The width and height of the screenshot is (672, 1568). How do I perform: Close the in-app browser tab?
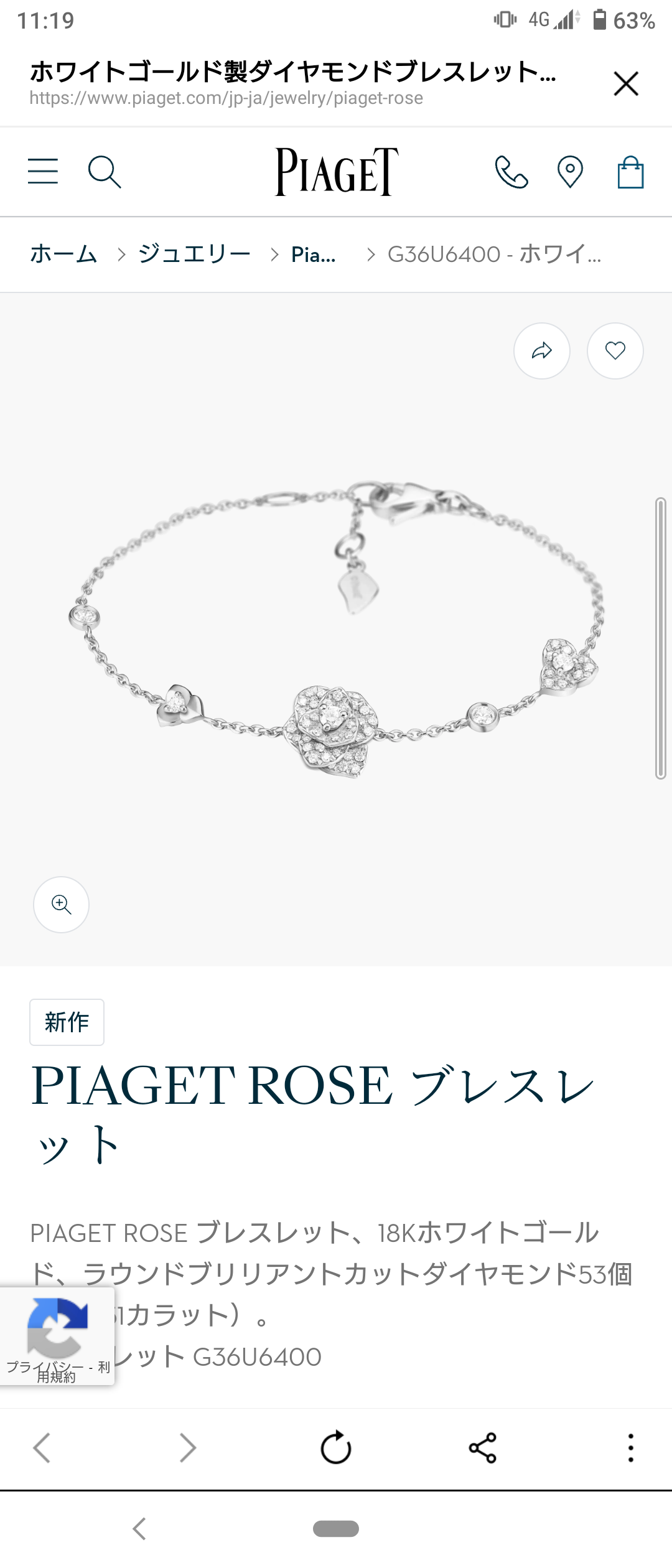[626, 83]
